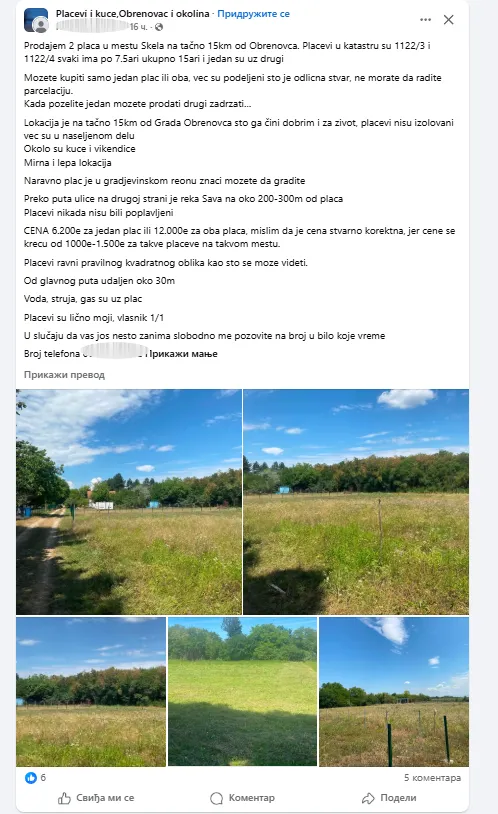
Task: Open the photo with green fence posts
Action: (394, 691)
